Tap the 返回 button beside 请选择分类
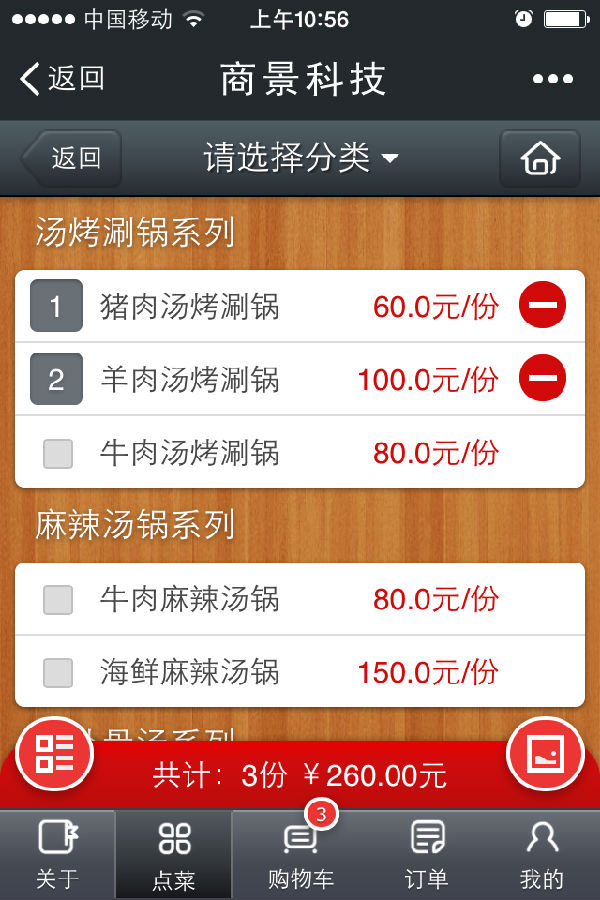The height and width of the screenshot is (900, 600). tap(73, 158)
